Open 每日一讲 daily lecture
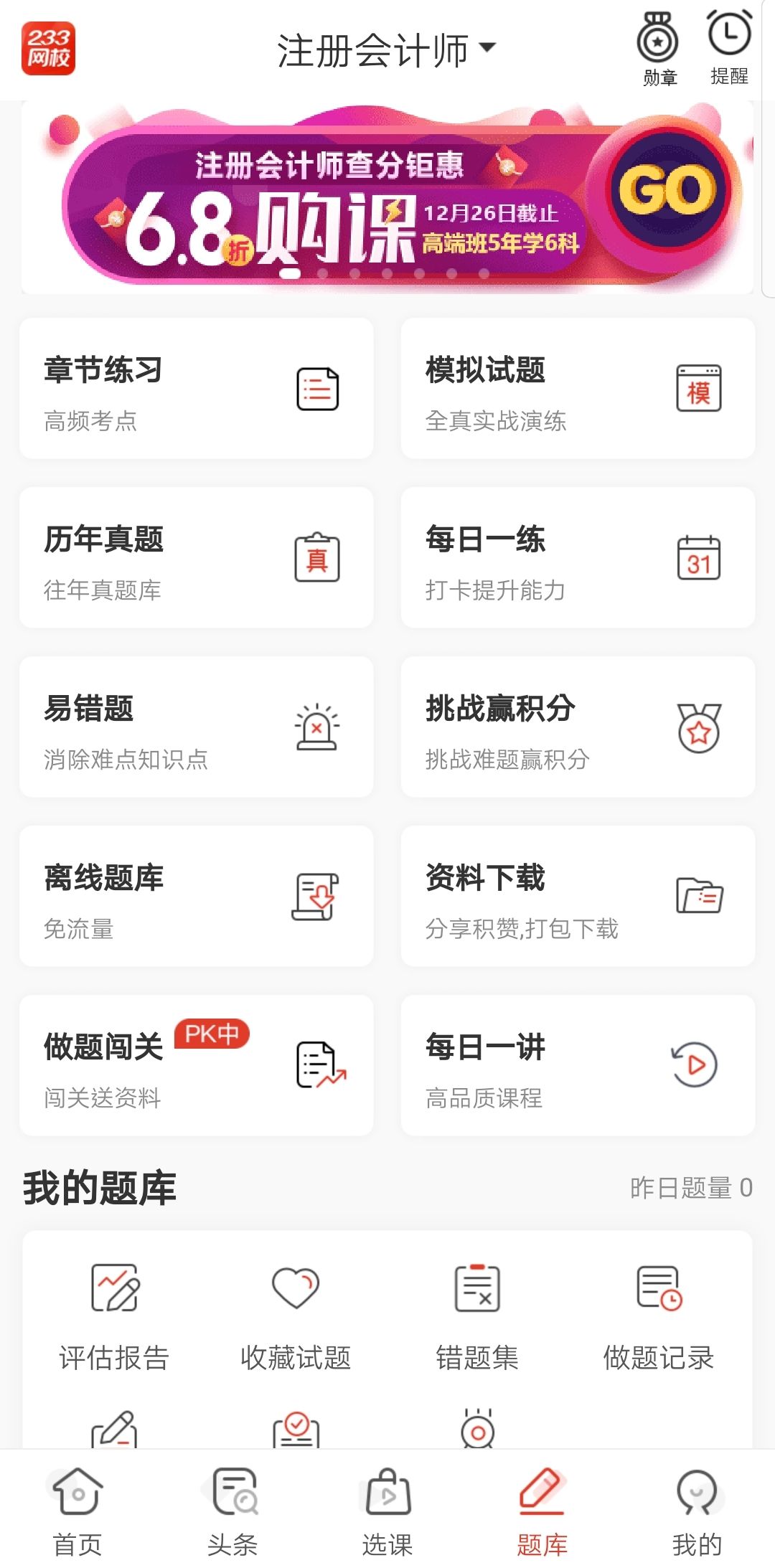Viewport: 775px width, 1568px height. click(578, 1066)
